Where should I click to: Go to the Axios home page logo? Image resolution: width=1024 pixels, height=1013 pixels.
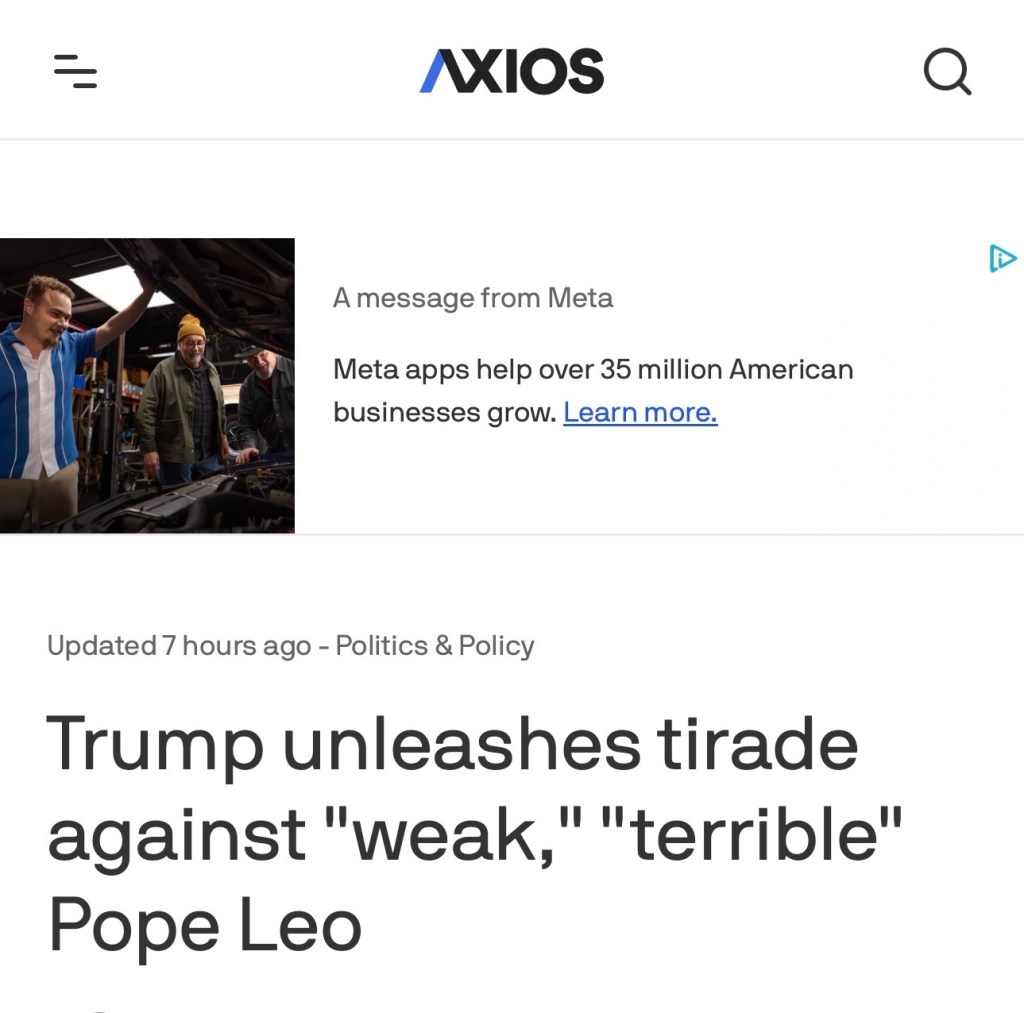point(511,72)
